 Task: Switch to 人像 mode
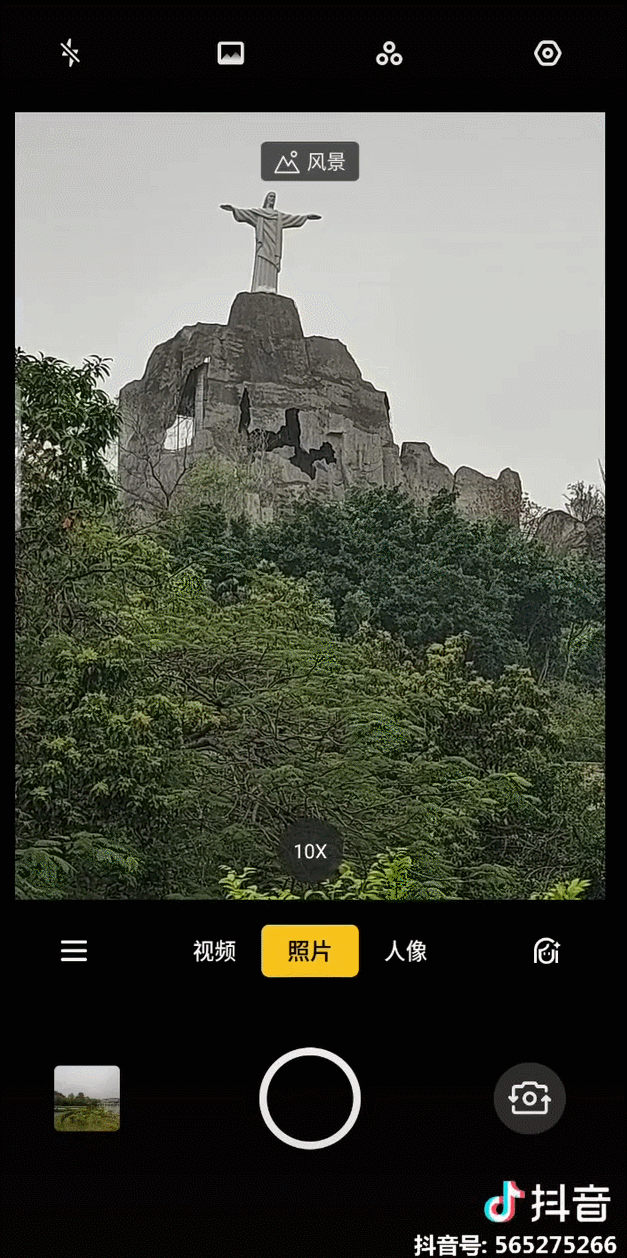coord(406,951)
